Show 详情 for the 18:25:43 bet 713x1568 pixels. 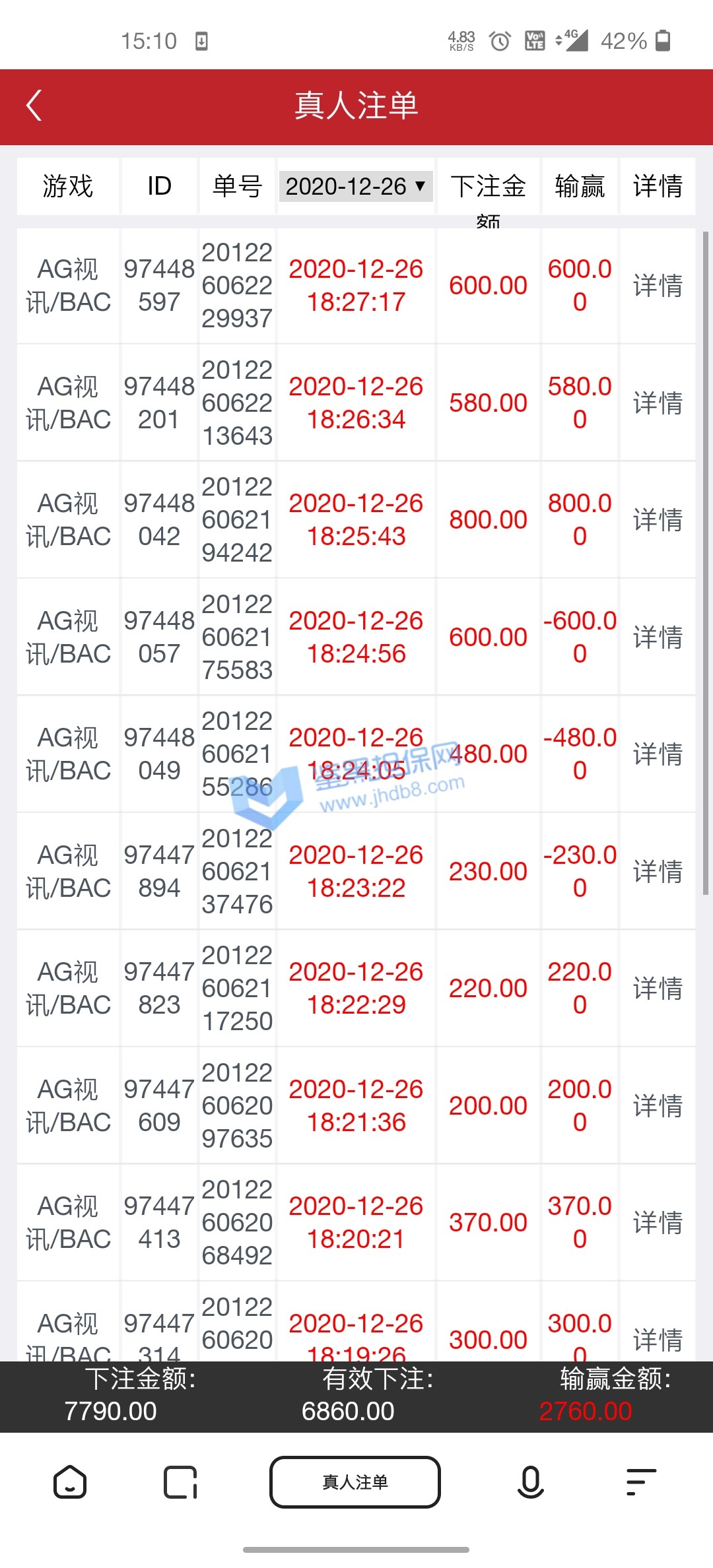(658, 520)
